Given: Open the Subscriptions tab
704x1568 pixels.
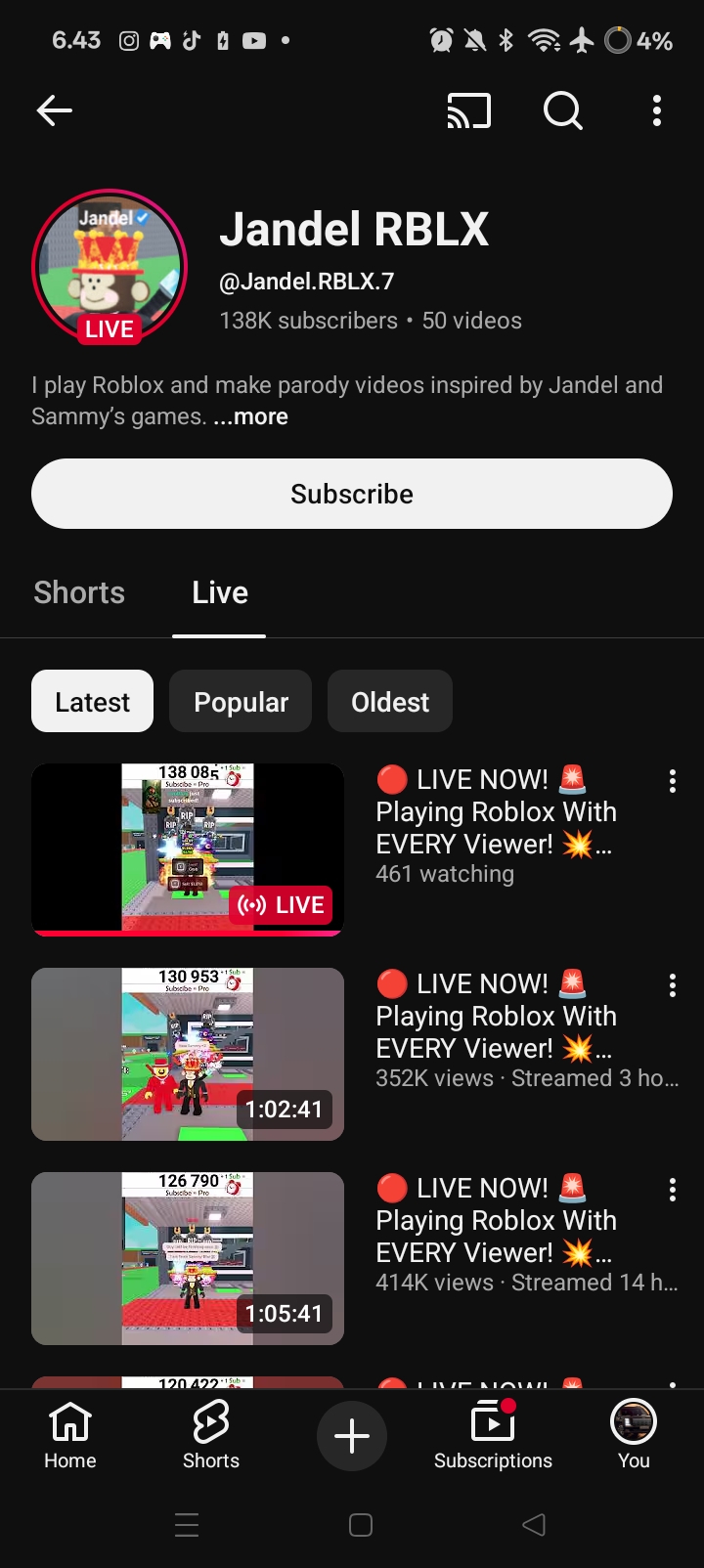Looking at the screenshot, I should (493, 1435).
